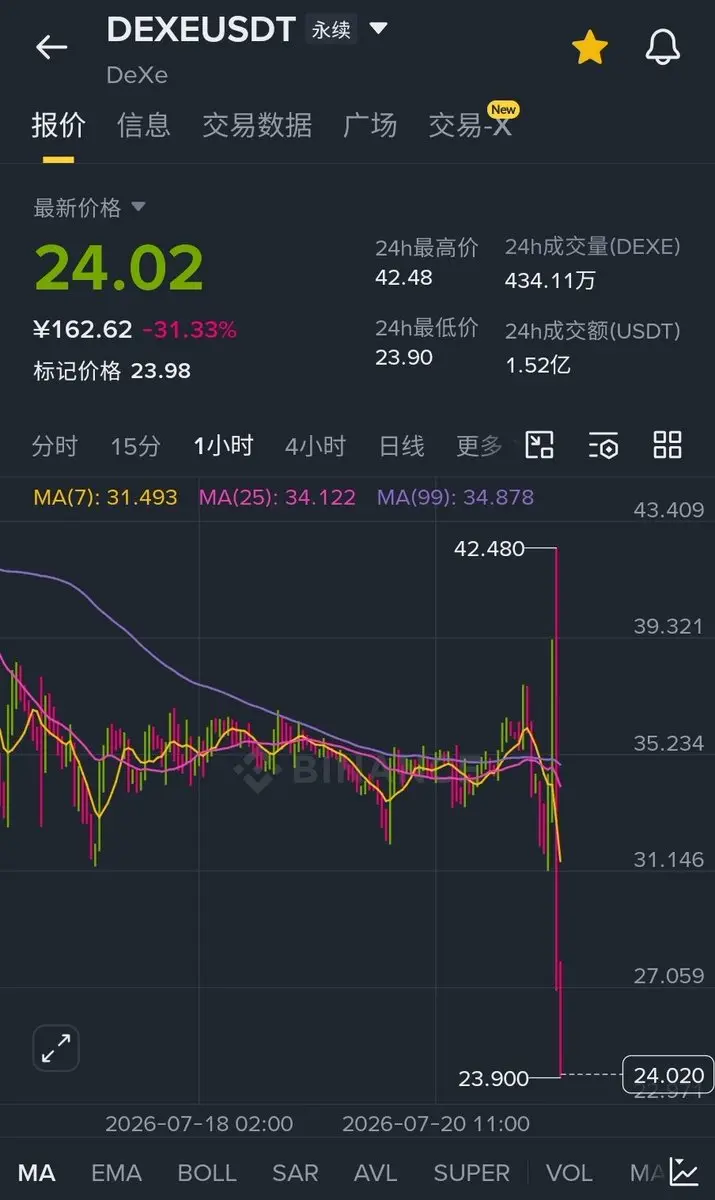715x1200 pixels.
Task: Open the 交易-X tab
Action: [470, 125]
